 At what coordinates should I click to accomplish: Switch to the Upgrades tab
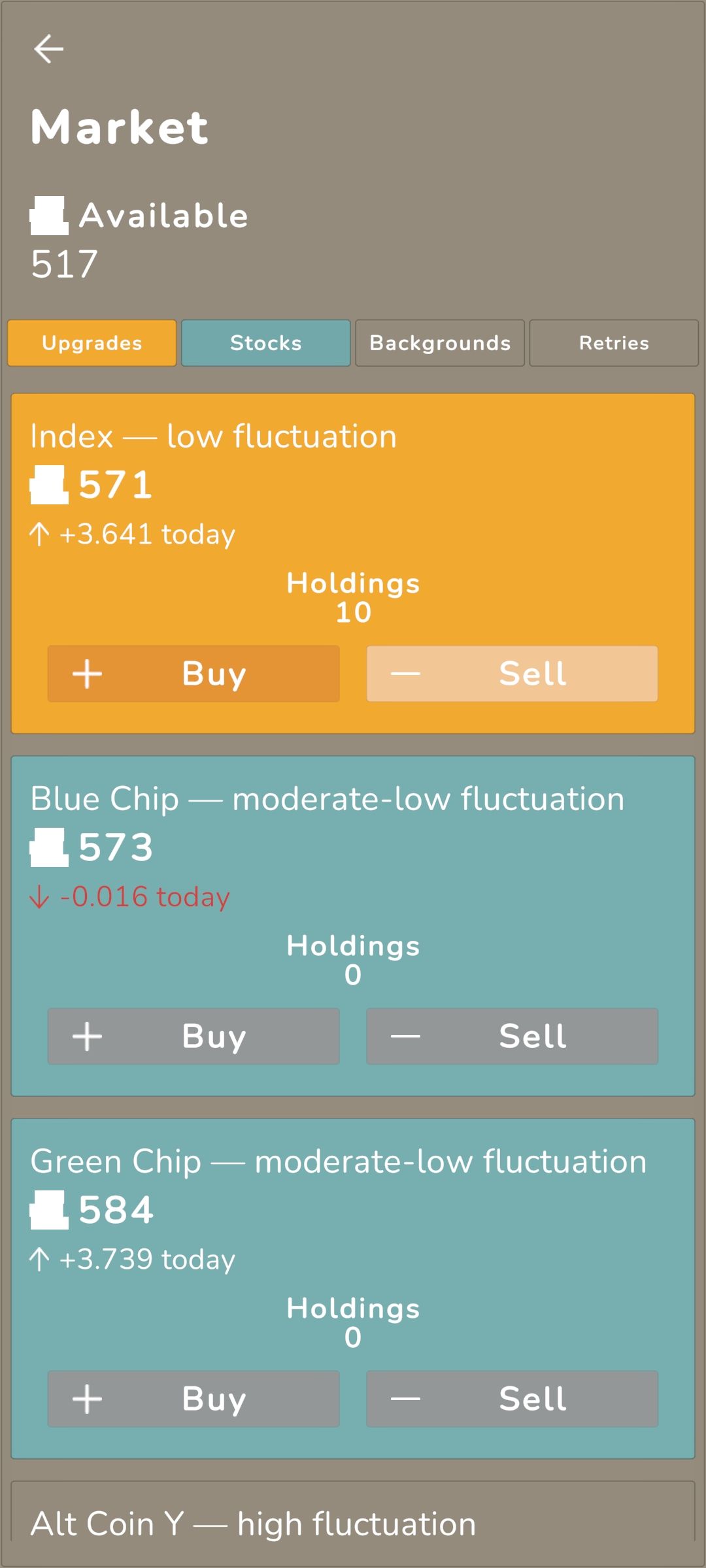tap(92, 343)
